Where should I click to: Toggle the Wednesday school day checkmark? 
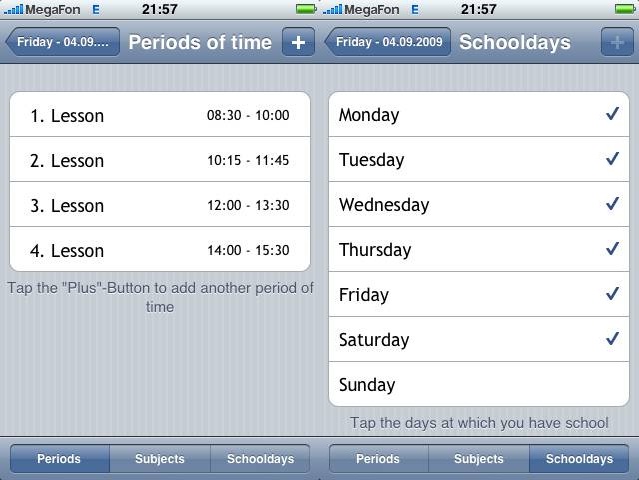[479, 205]
